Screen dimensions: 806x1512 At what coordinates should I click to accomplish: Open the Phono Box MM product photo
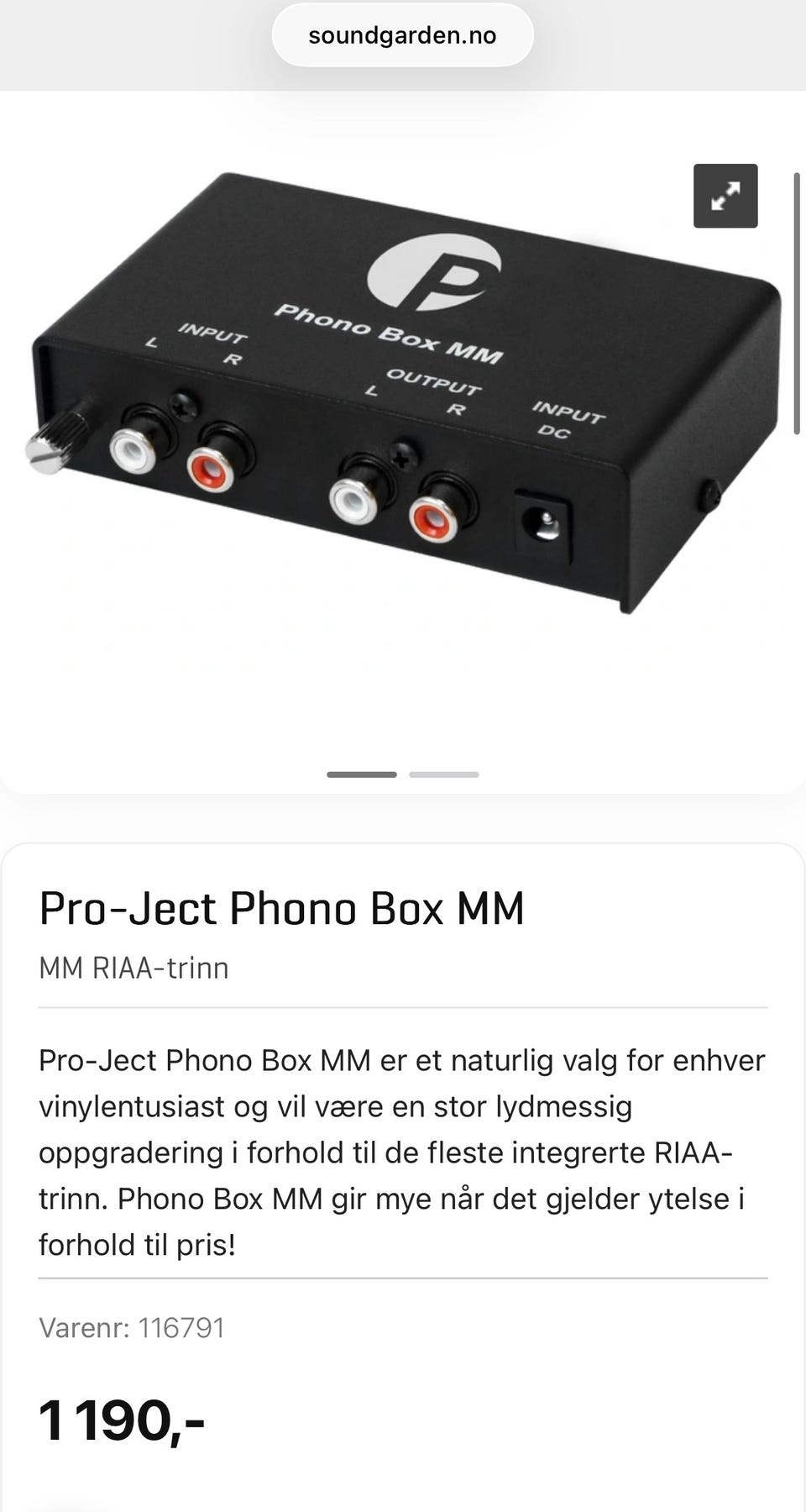[x=403, y=391]
